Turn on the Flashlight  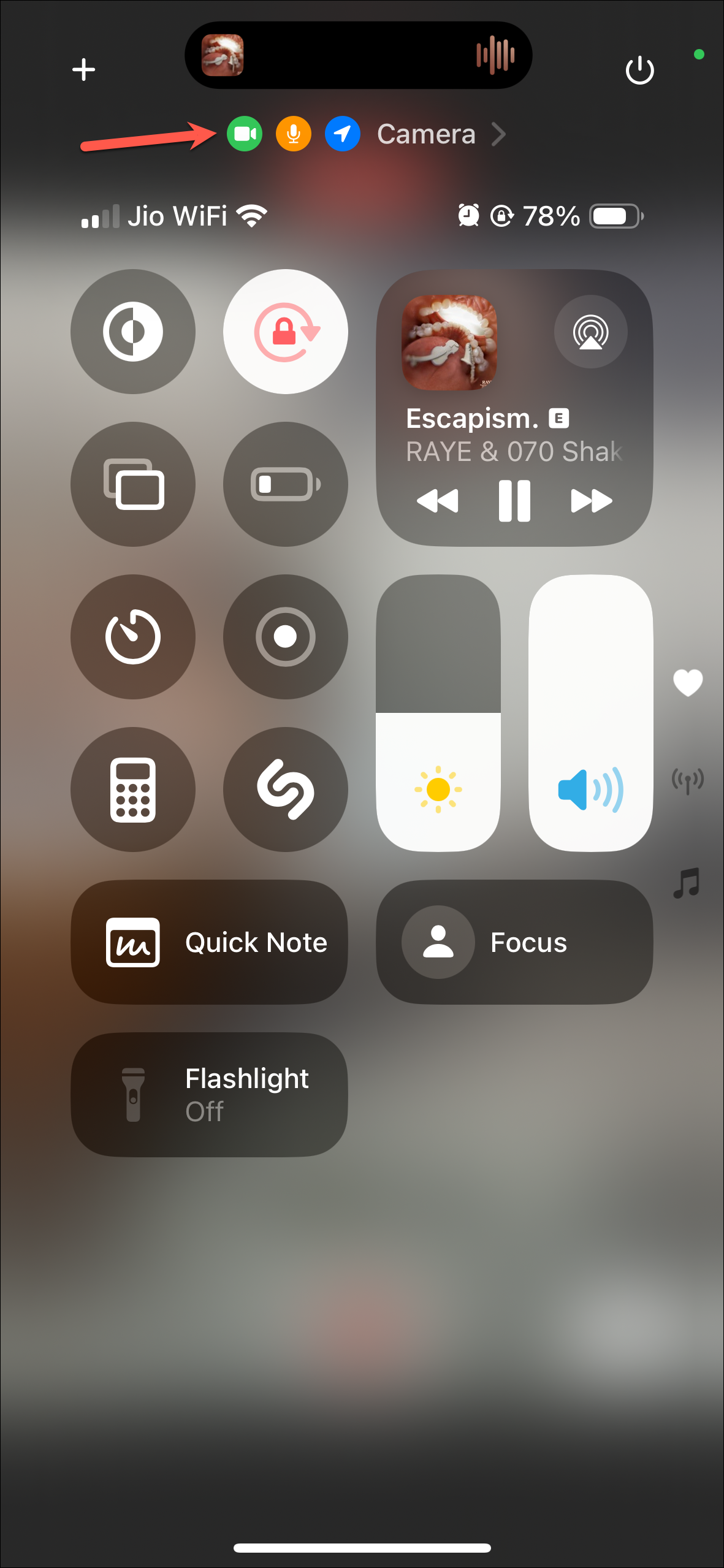209,1095
